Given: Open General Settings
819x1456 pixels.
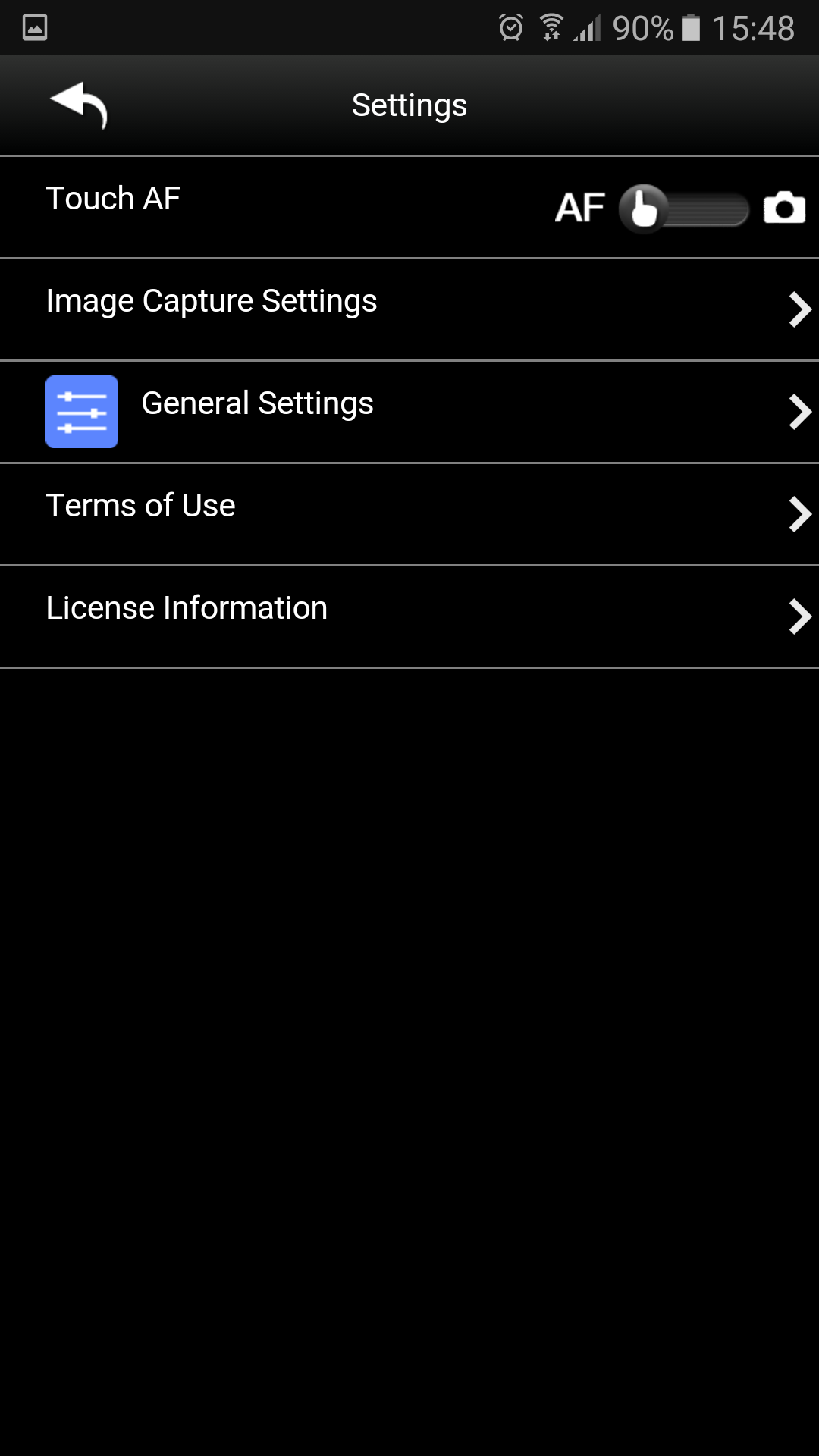Looking at the screenshot, I should pyautogui.click(x=409, y=412).
